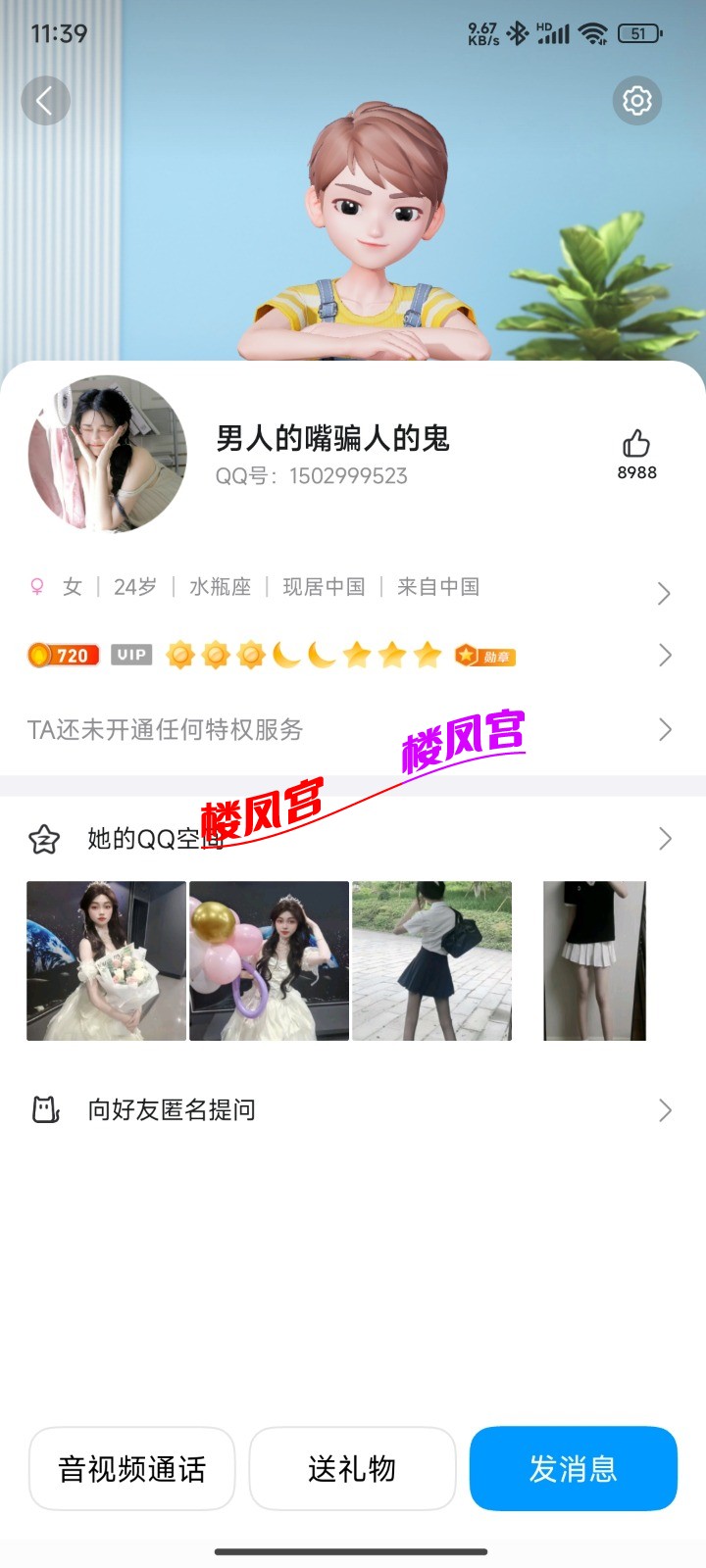Open the settings gear icon
The width and height of the screenshot is (706, 1568).
(x=636, y=100)
